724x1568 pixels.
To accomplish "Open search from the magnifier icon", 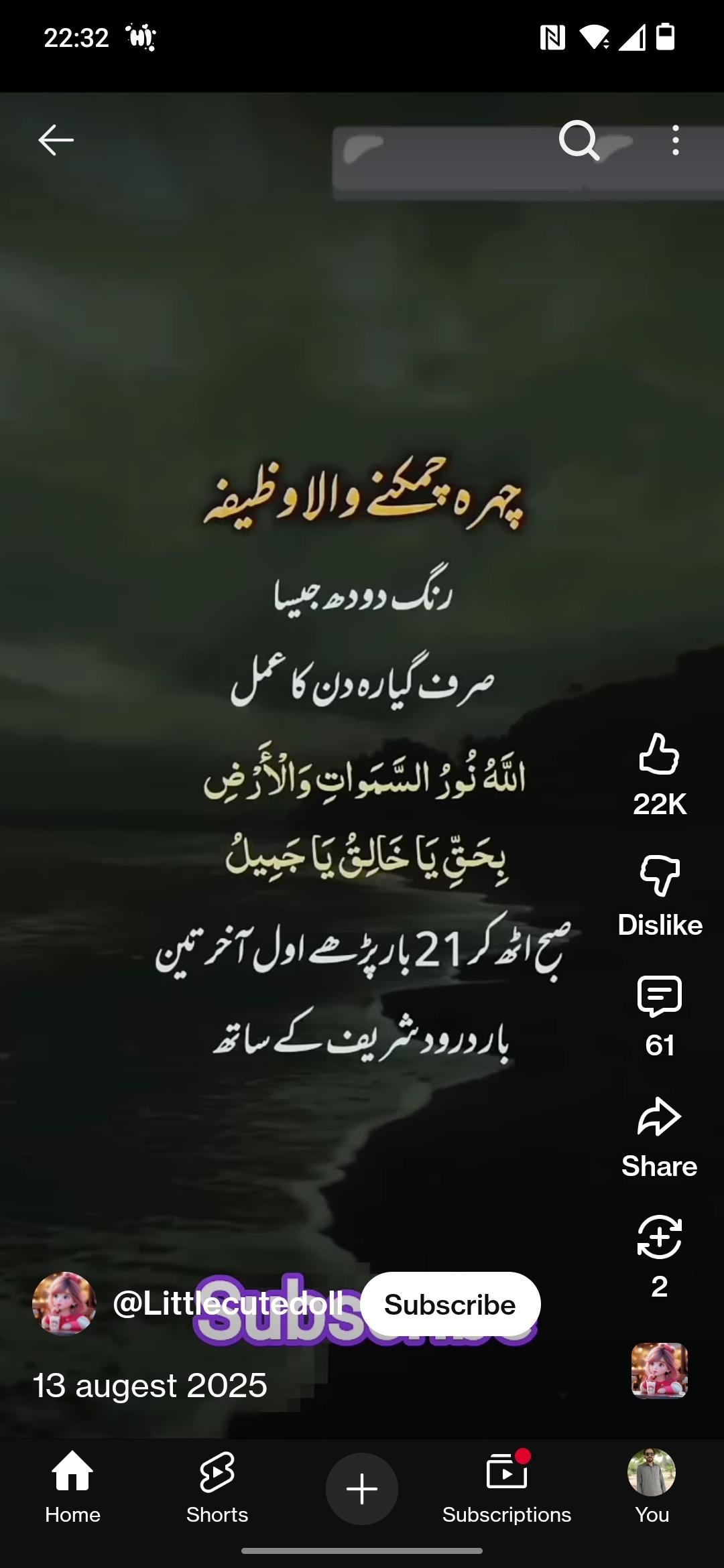I will click(x=578, y=141).
